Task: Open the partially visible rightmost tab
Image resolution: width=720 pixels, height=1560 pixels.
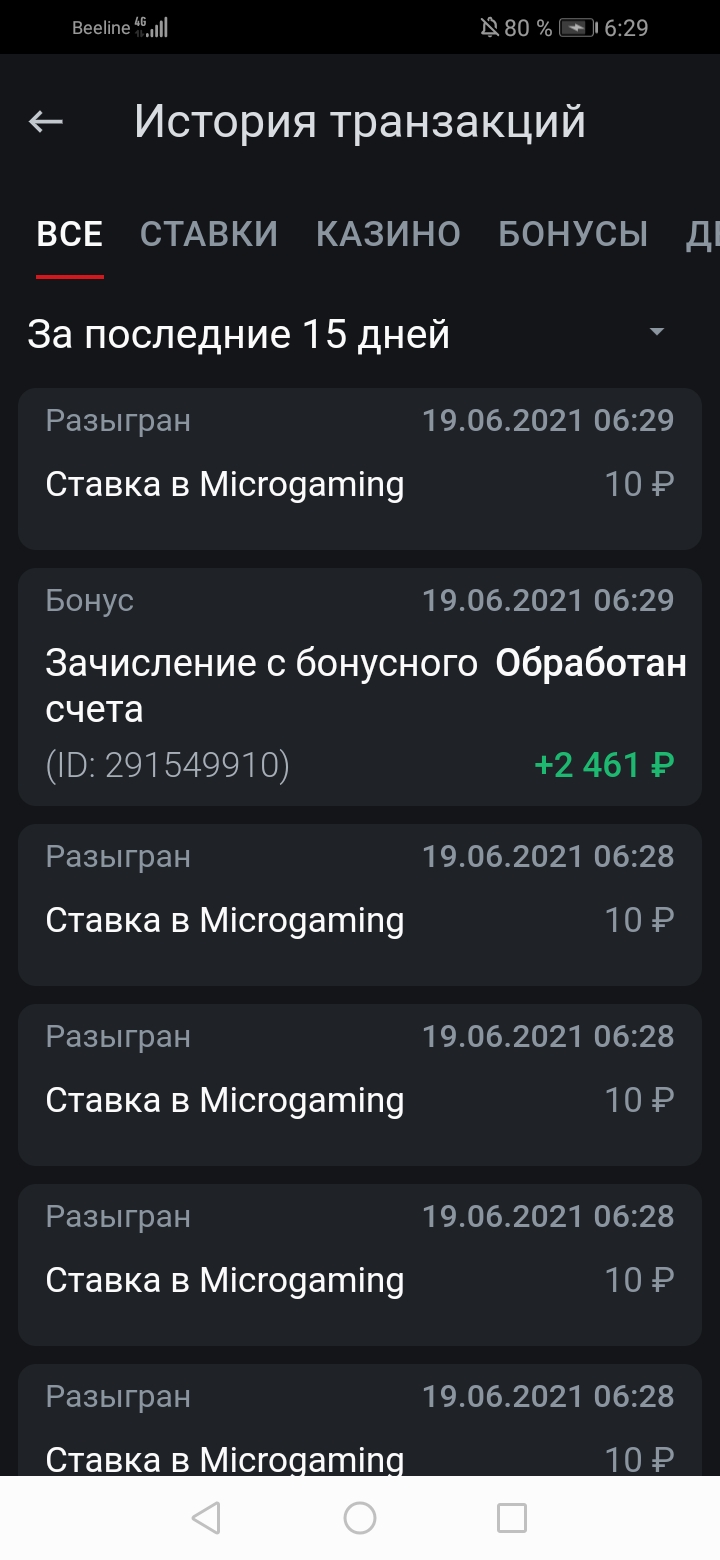Action: pyautogui.click(x=702, y=233)
